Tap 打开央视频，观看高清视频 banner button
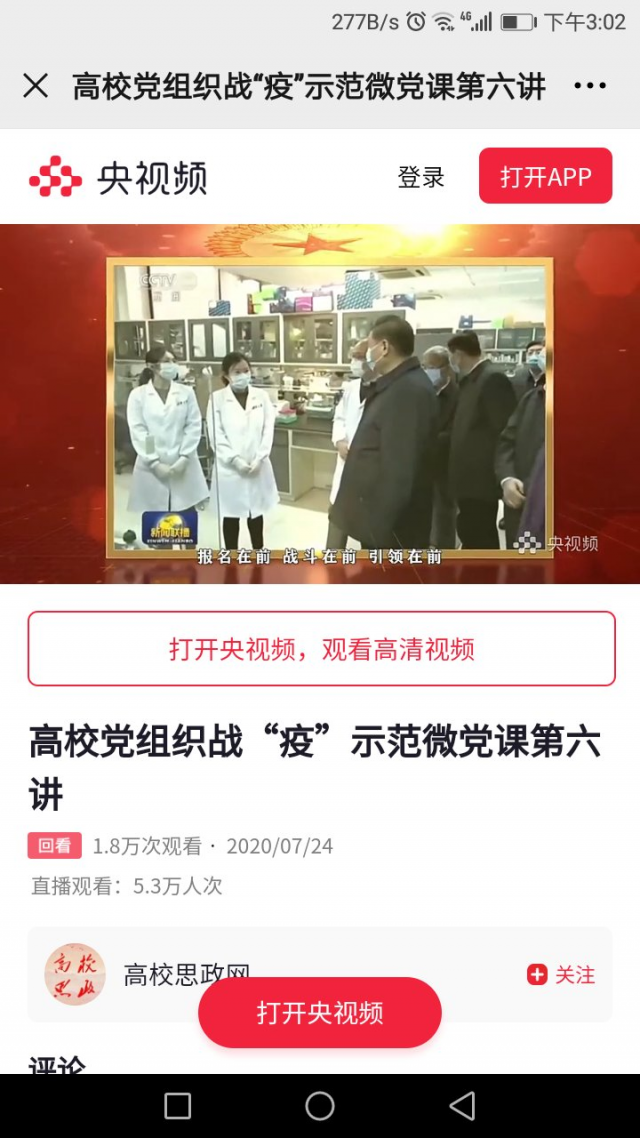 click(x=321, y=649)
